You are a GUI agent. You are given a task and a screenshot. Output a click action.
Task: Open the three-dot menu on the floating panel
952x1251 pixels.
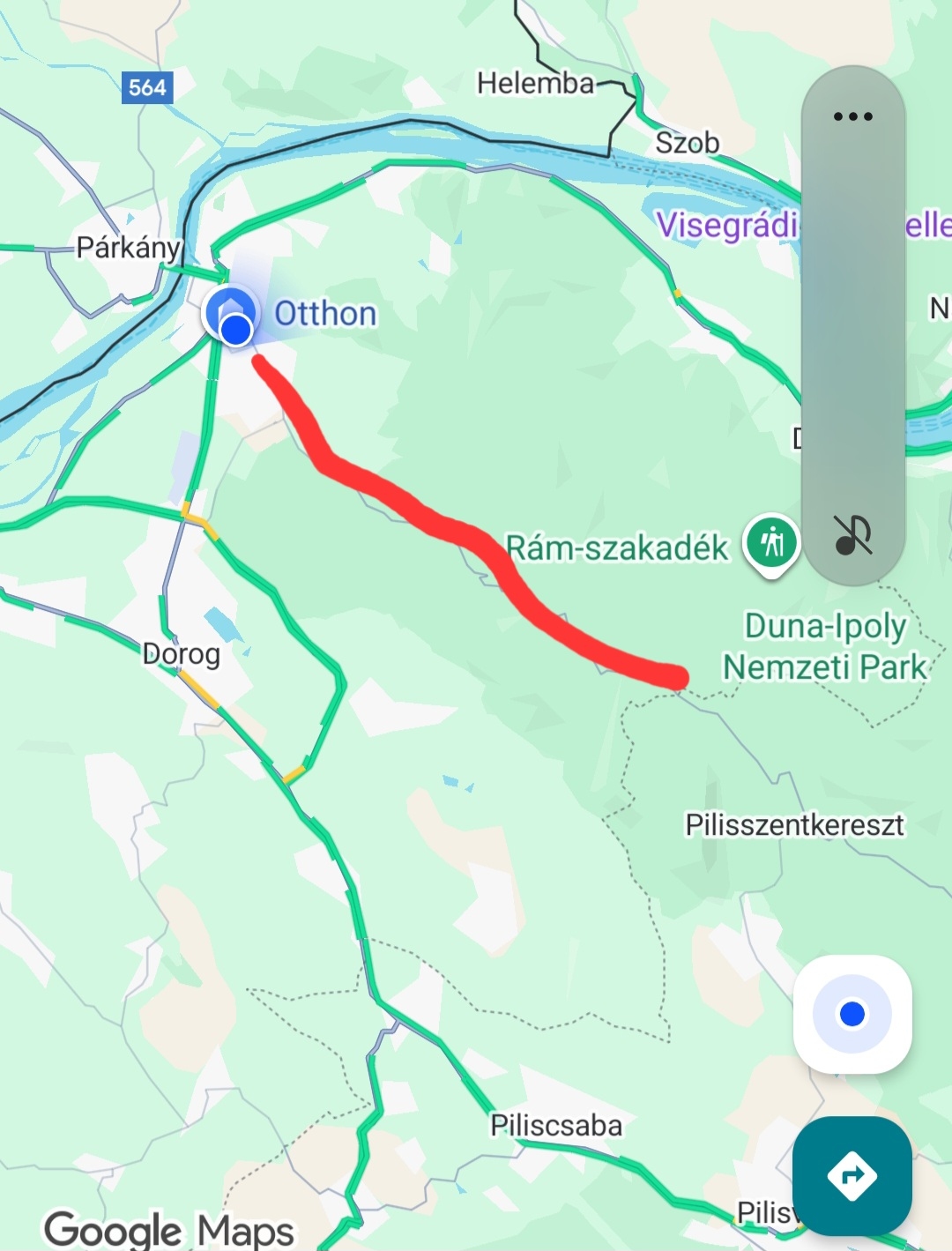click(852, 116)
